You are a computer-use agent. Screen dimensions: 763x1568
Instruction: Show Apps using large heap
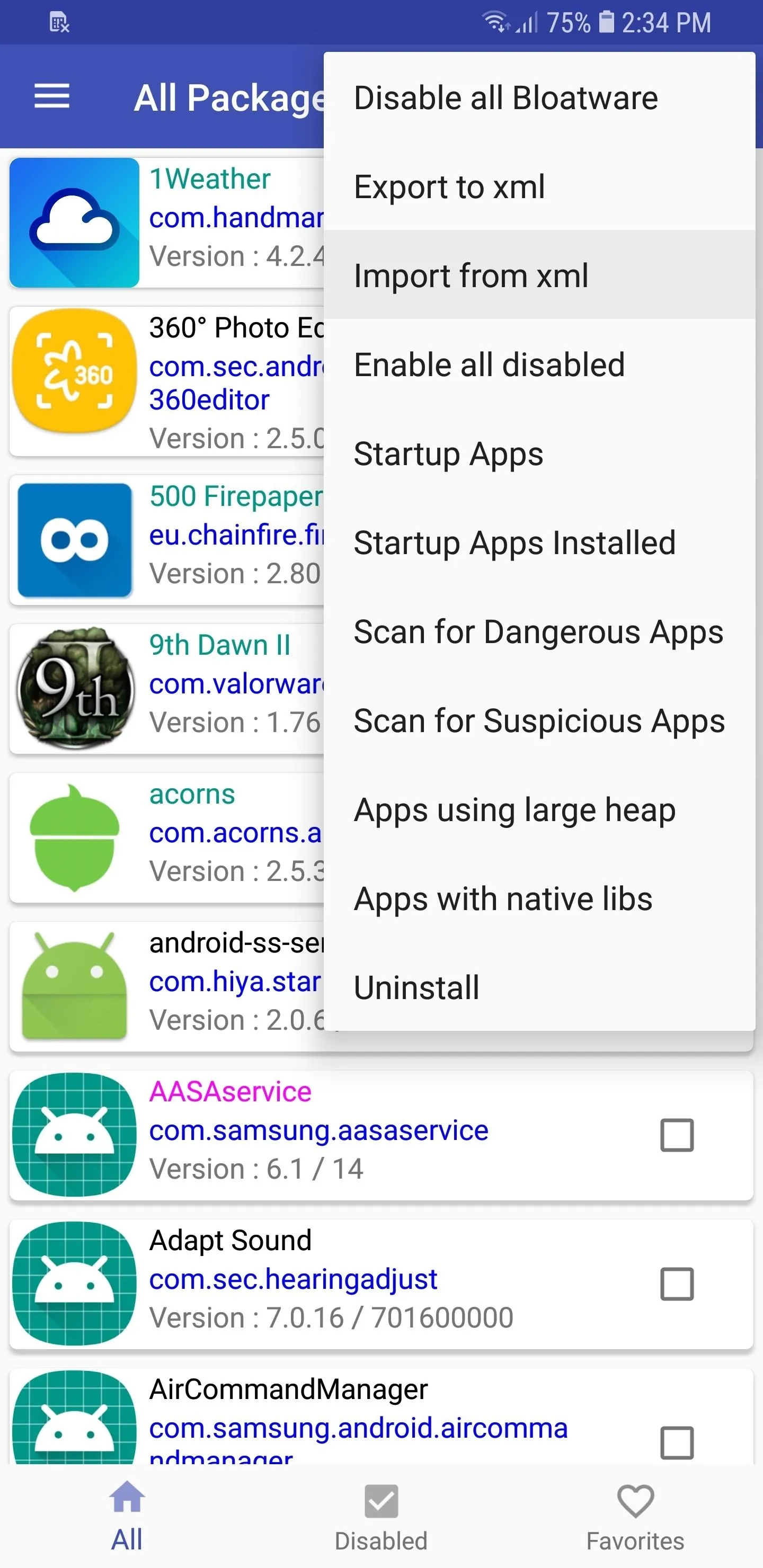tap(539, 809)
